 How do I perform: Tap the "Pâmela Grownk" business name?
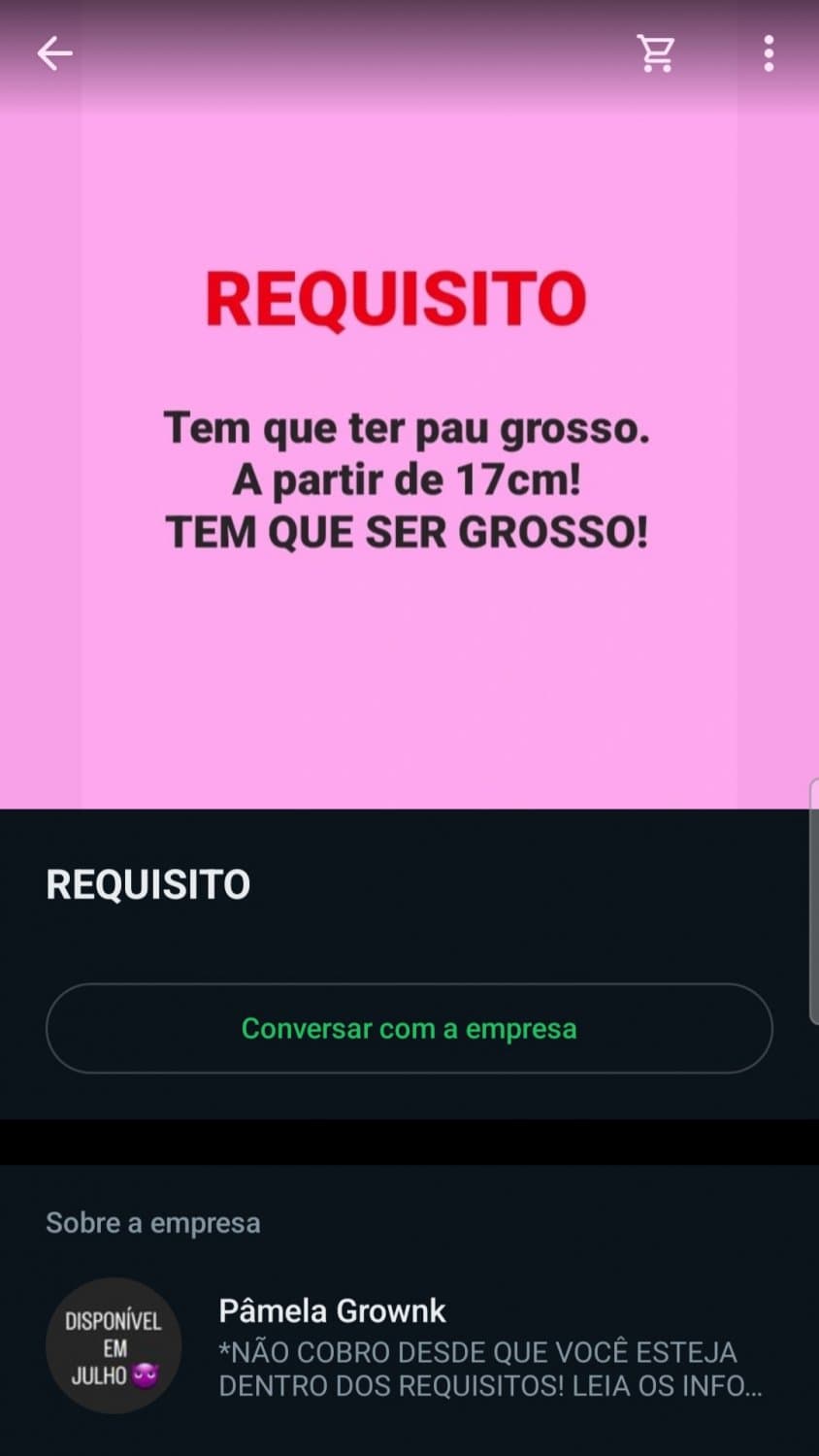pos(331,1310)
